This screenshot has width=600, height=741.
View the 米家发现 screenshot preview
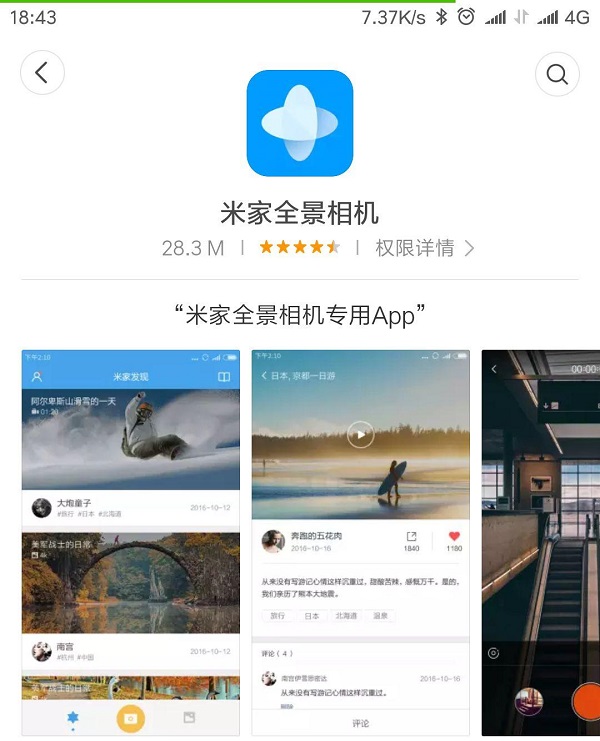pyautogui.click(x=131, y=542)
